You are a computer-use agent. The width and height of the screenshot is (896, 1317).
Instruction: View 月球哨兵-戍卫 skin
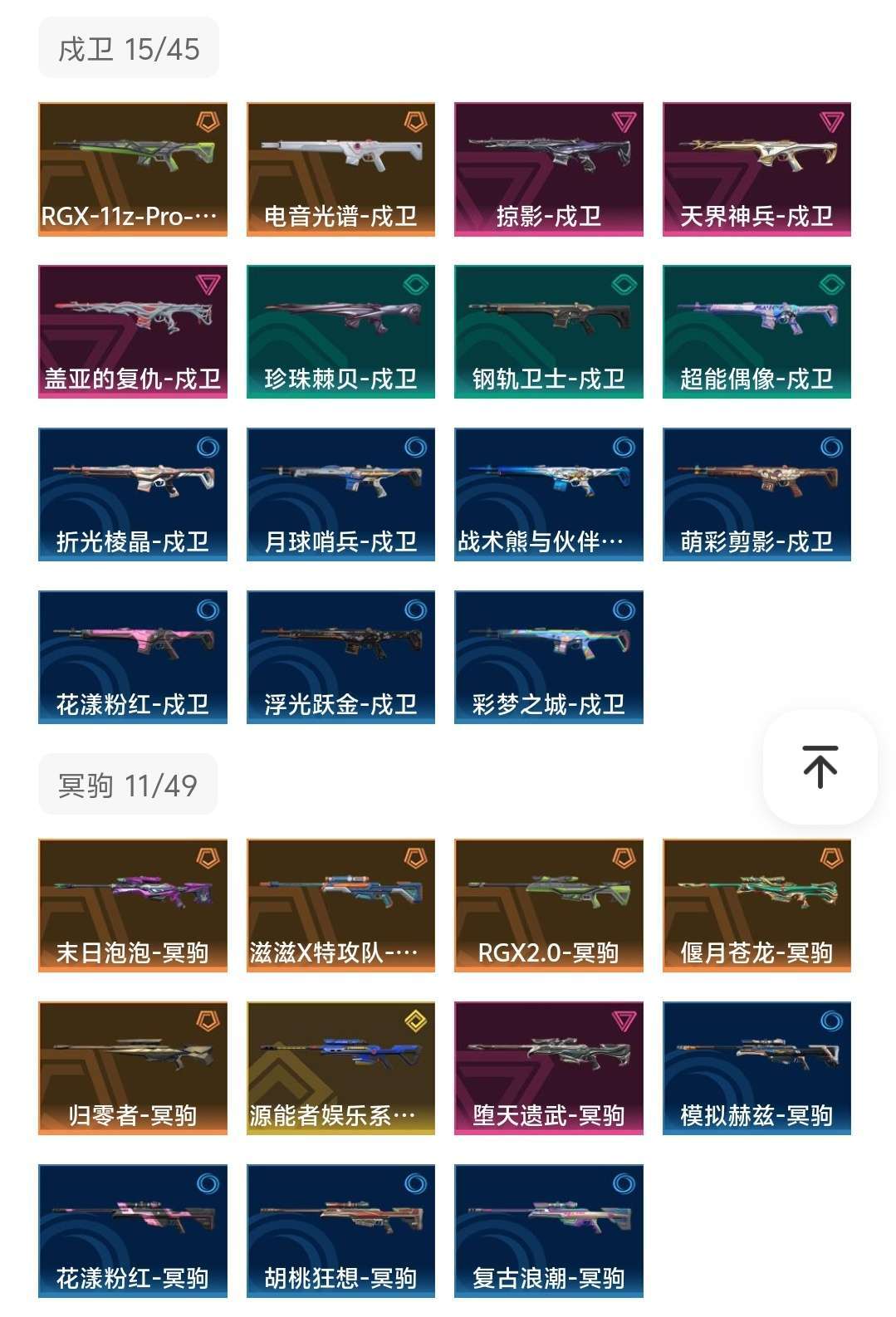[x=340, y=495]
